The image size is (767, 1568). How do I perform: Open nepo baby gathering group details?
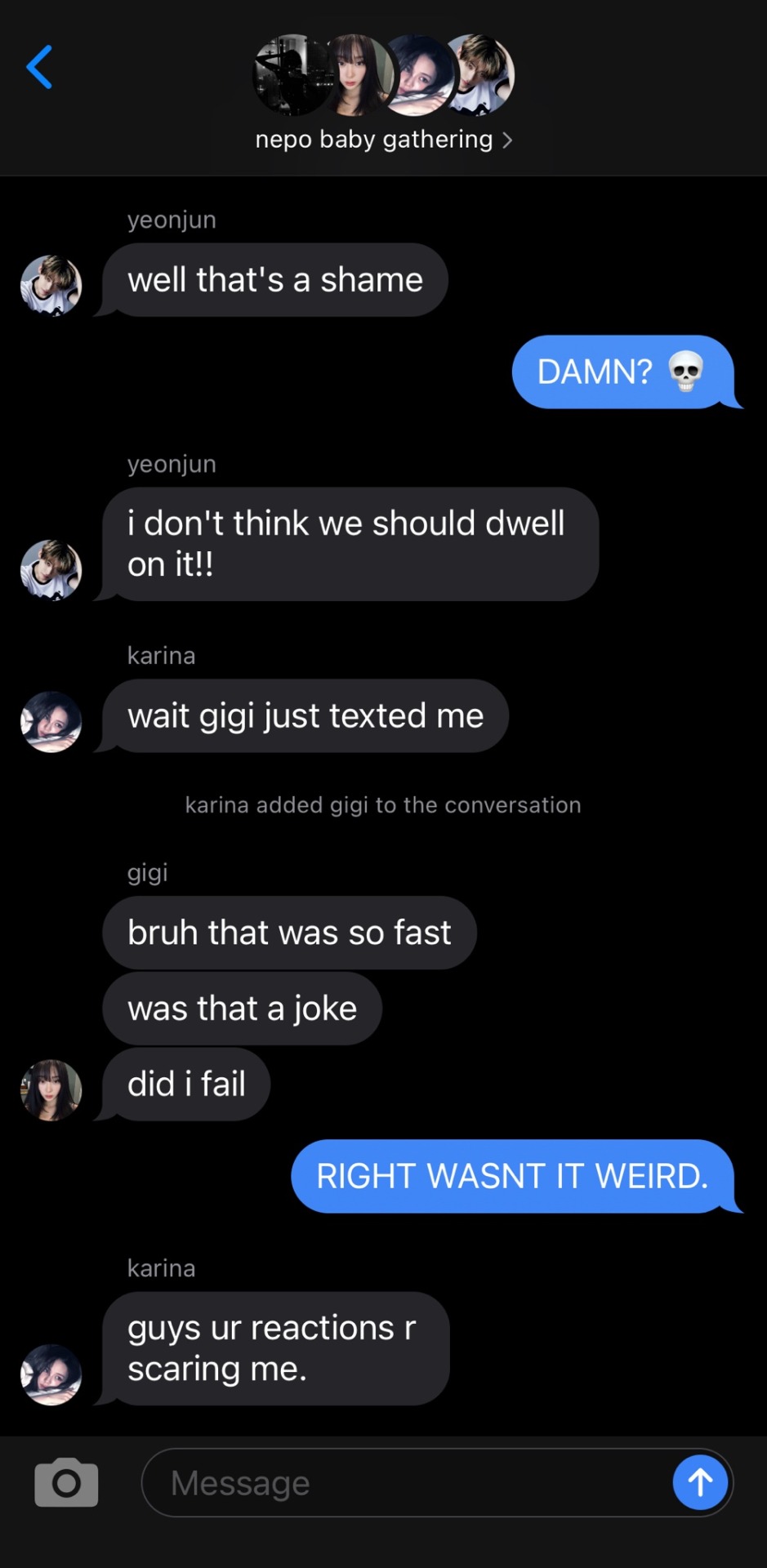tap(383, 140)
